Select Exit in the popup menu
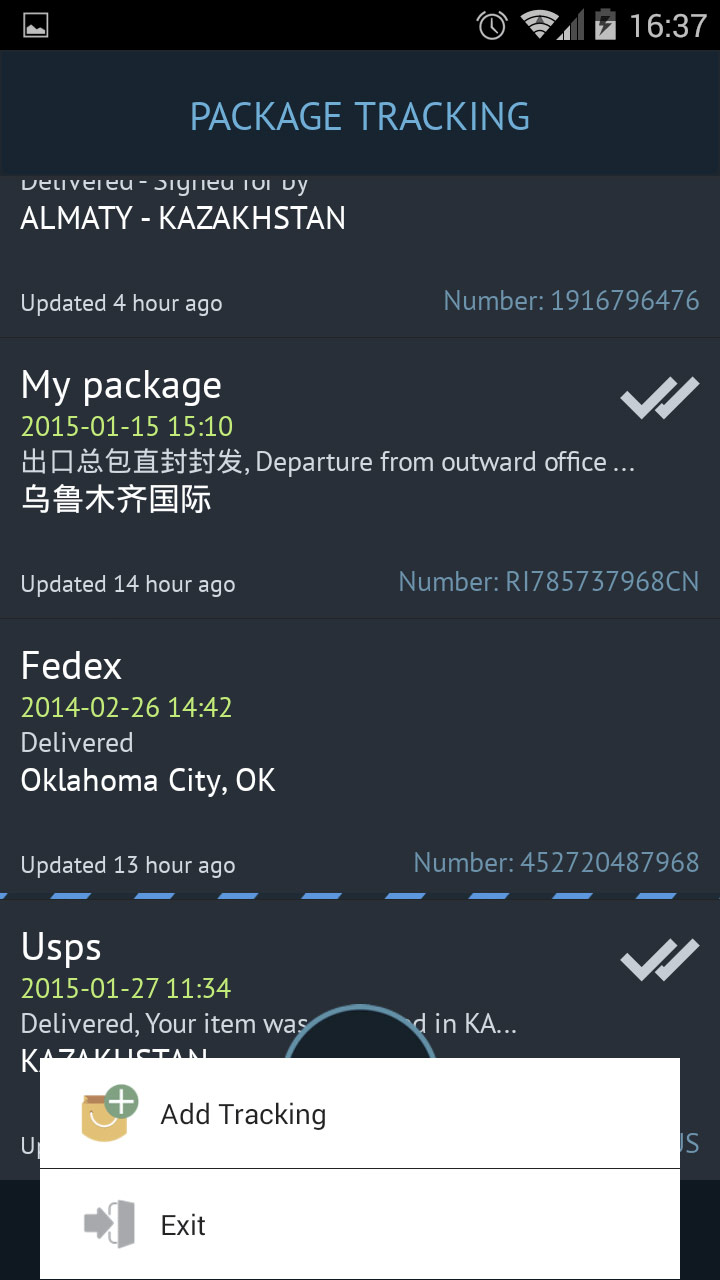 click(x=360, y=1224)
